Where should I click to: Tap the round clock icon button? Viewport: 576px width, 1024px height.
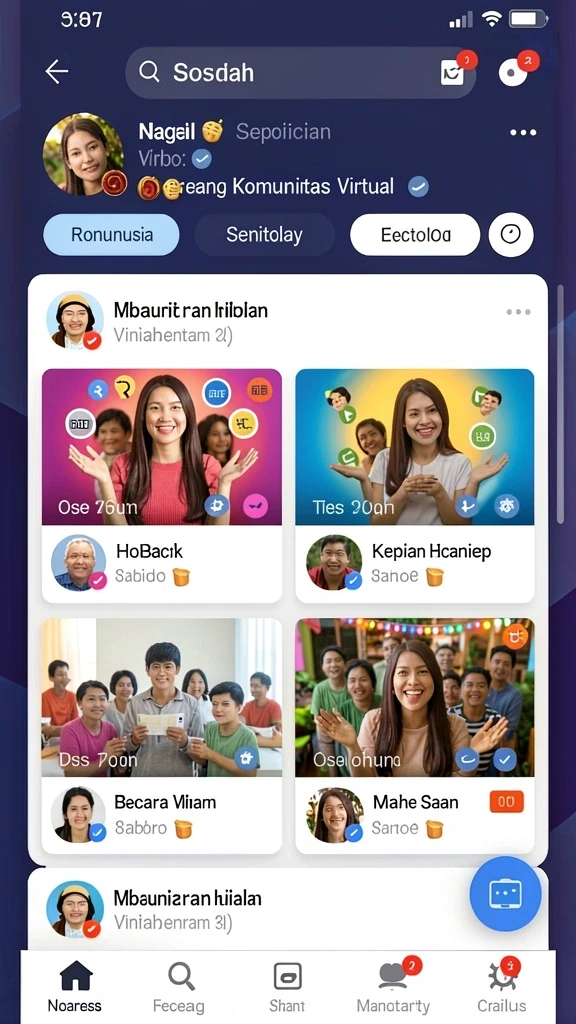(511, 234)
